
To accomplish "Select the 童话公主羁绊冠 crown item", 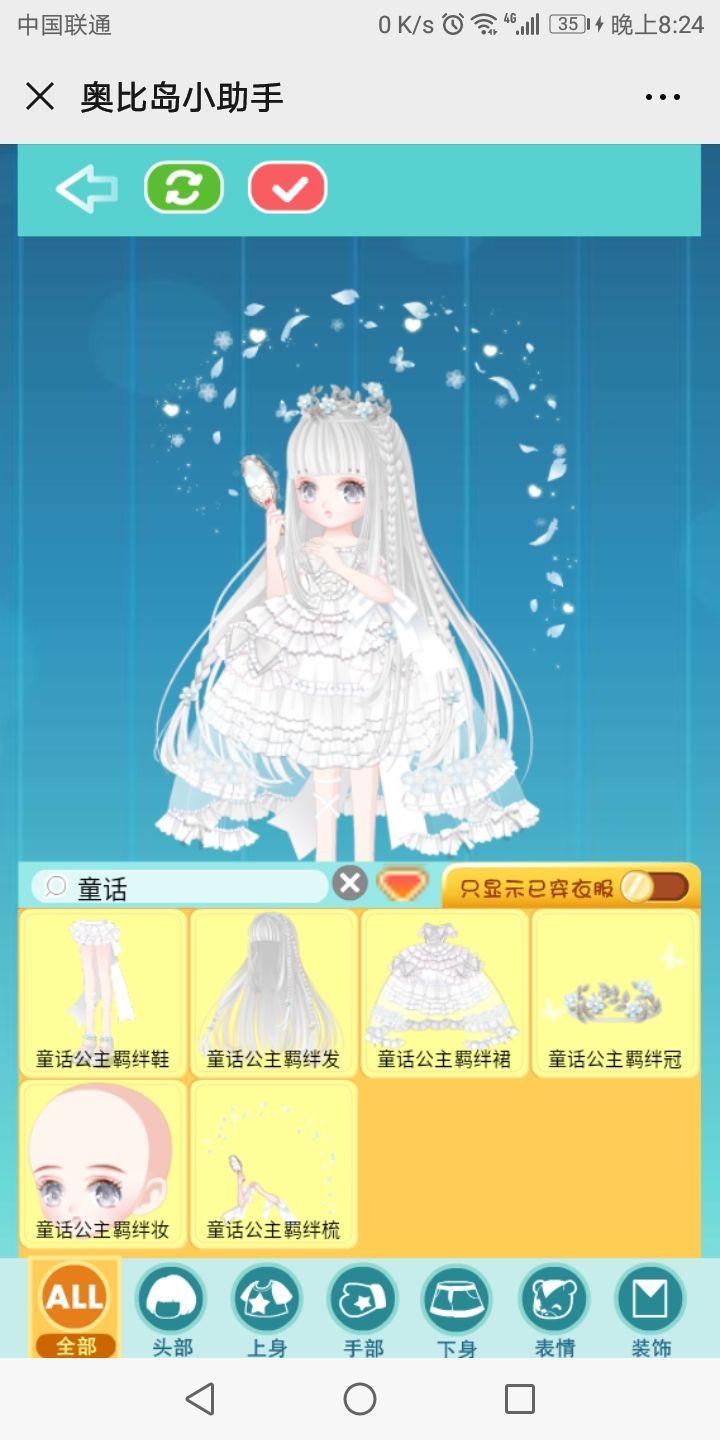I will tap(615, 992).
